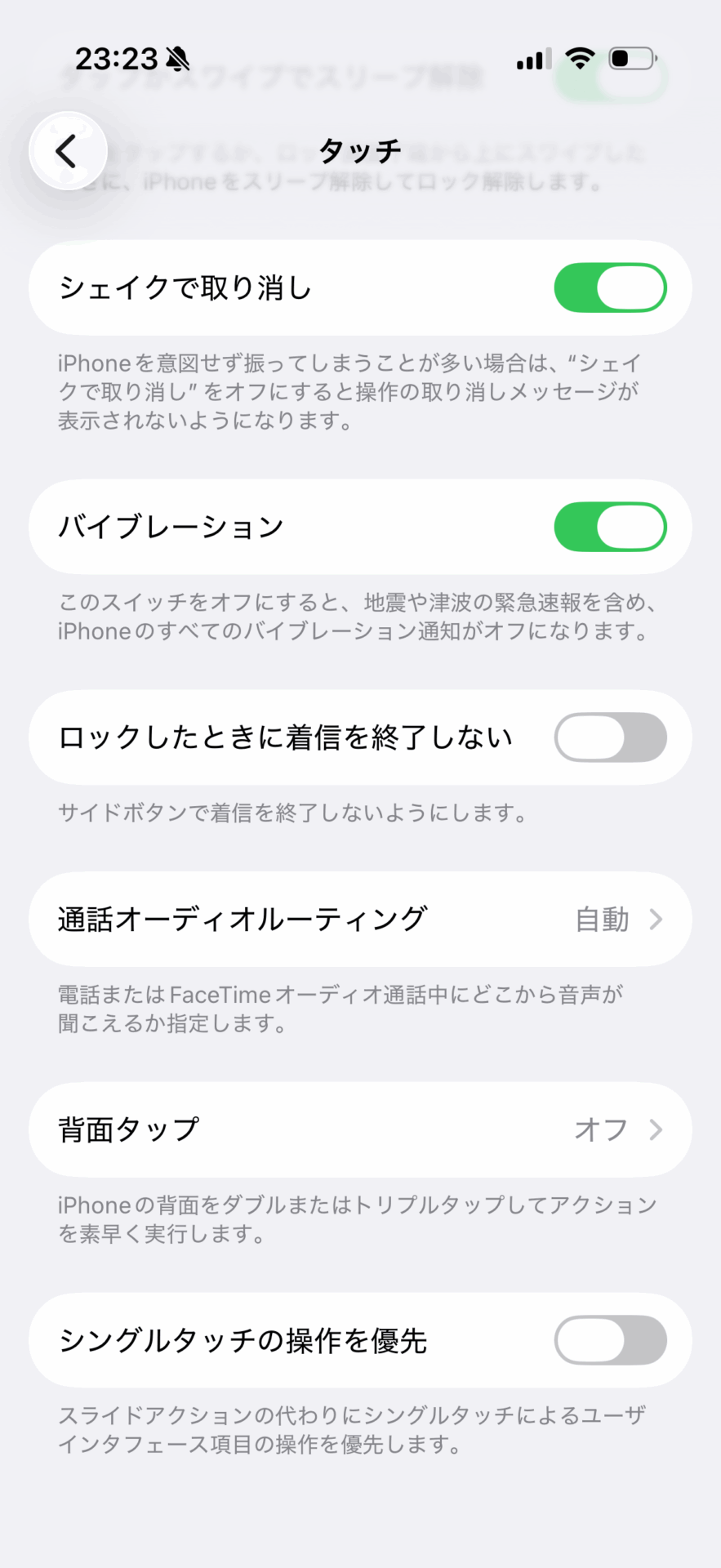Tap the シェイクで取り消し label

pos(183,287)
